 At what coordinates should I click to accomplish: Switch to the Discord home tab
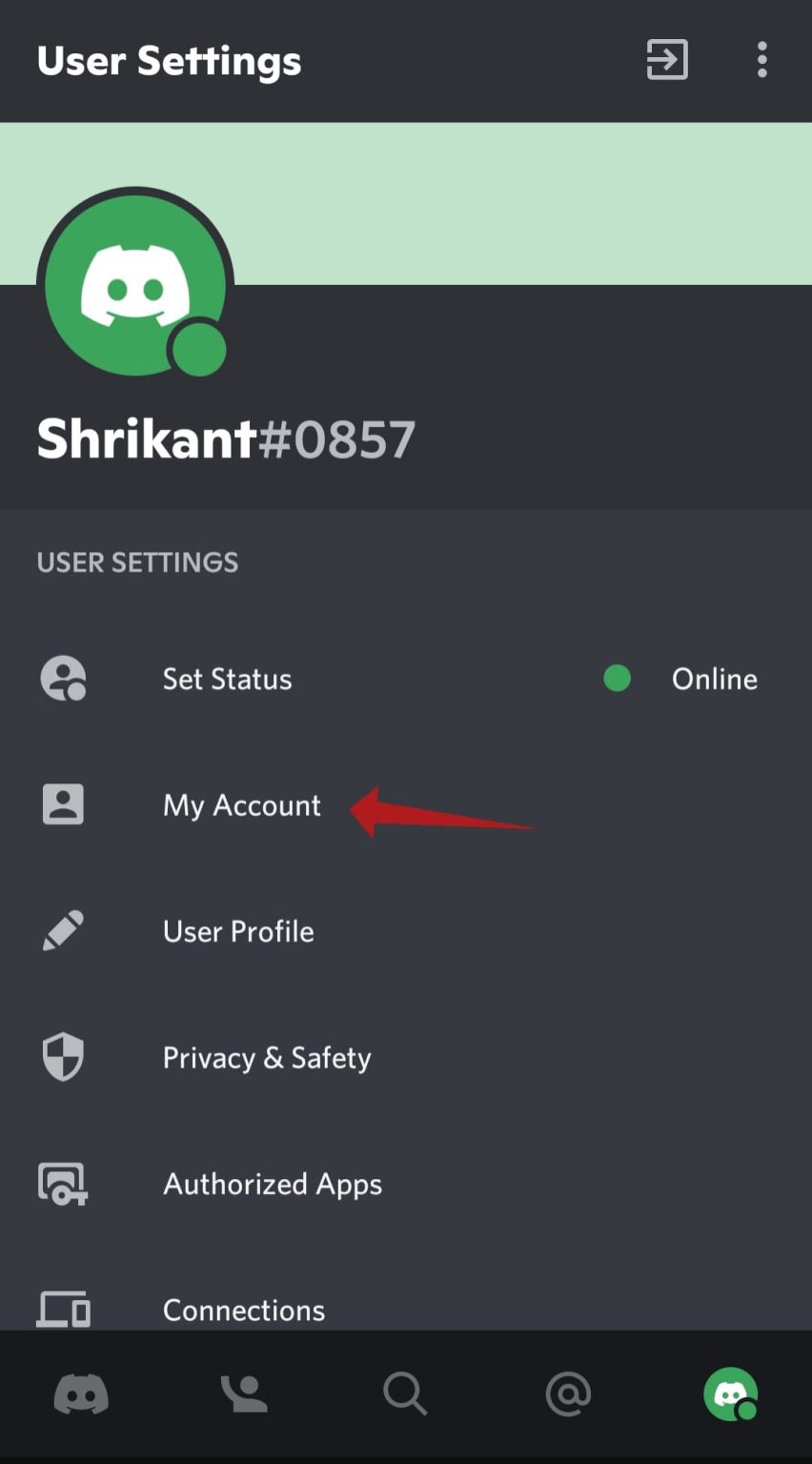(x=81, y=1394)
